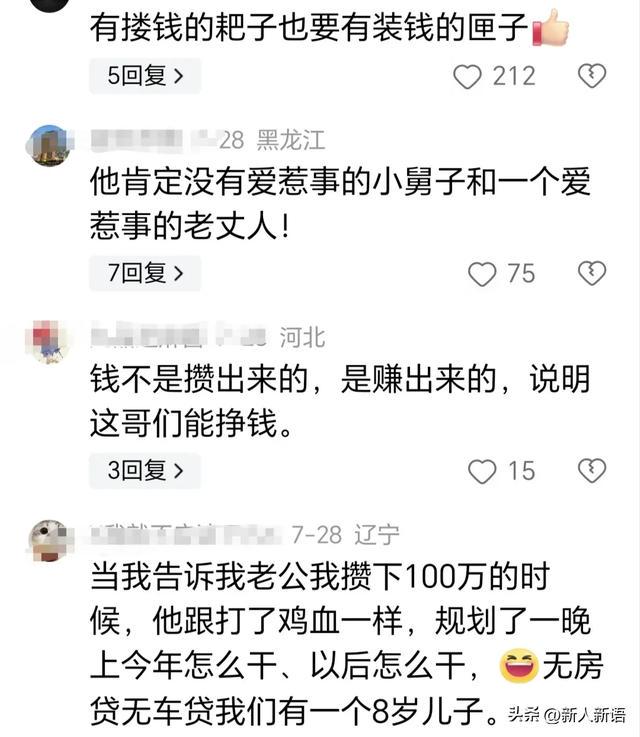Expand the 7回复 replies
The width and height of the screenshot is (640, 737).
pos(145,273)
